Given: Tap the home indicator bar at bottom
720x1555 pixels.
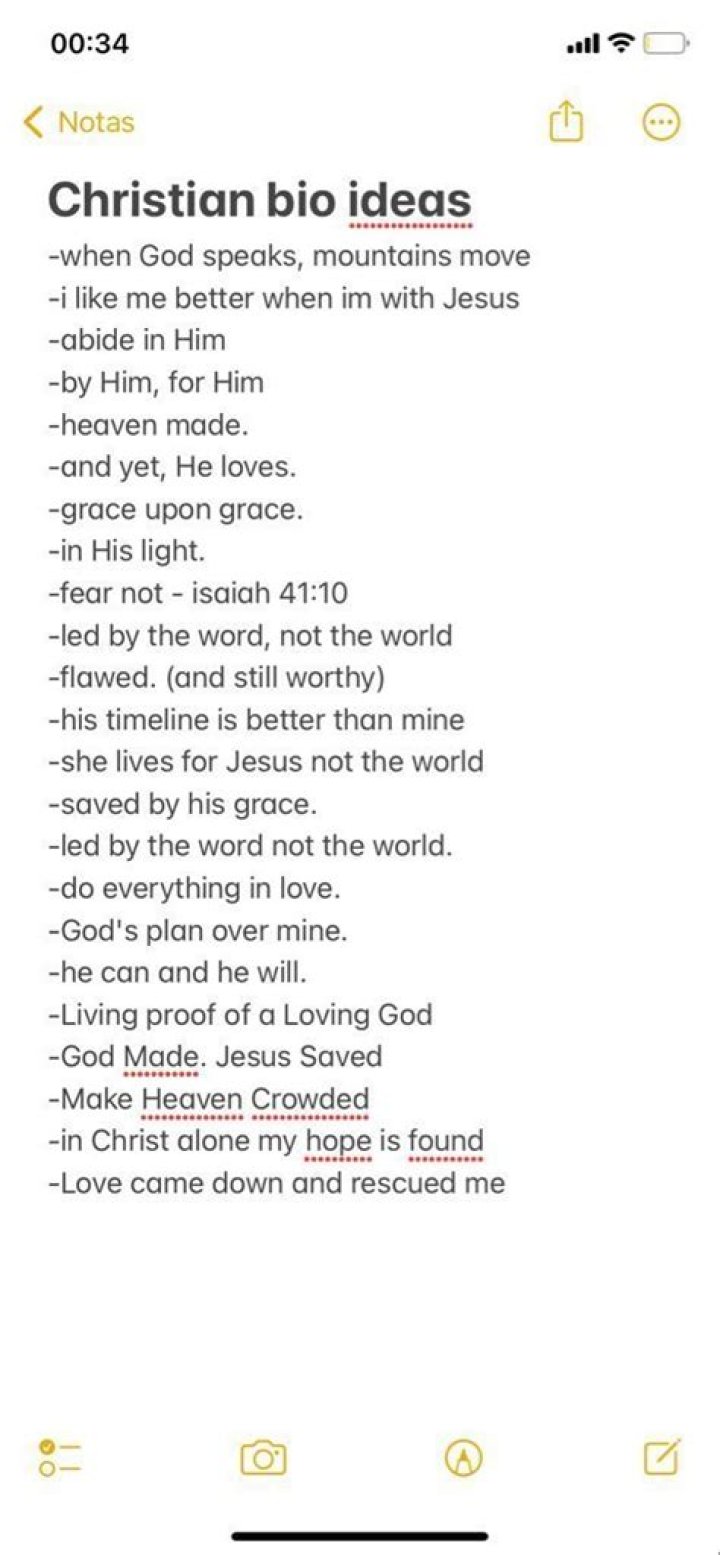Looking at the screenshot, I should (360, 1532).
